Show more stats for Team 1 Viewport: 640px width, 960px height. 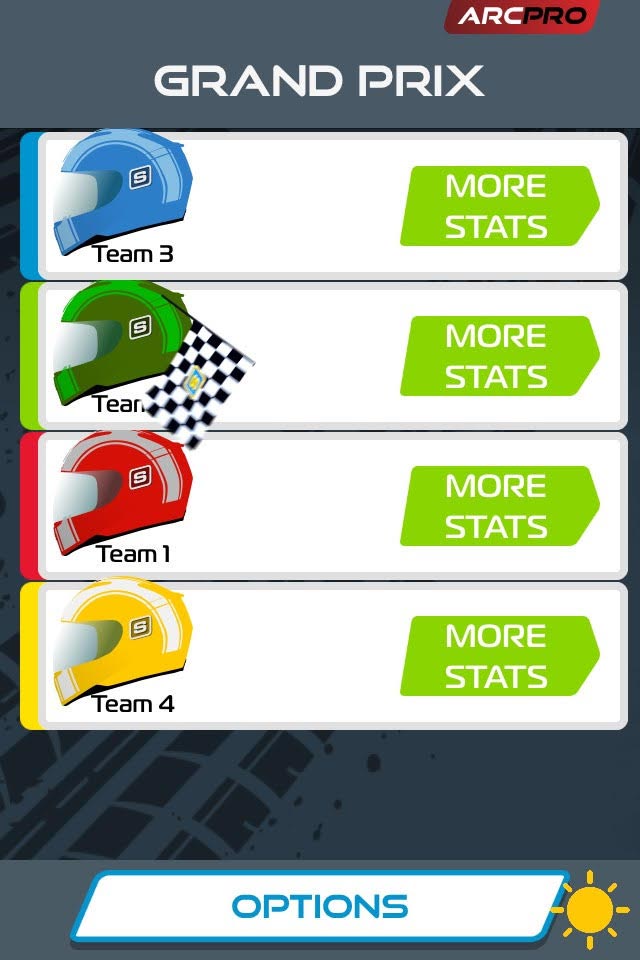[497, 506]
